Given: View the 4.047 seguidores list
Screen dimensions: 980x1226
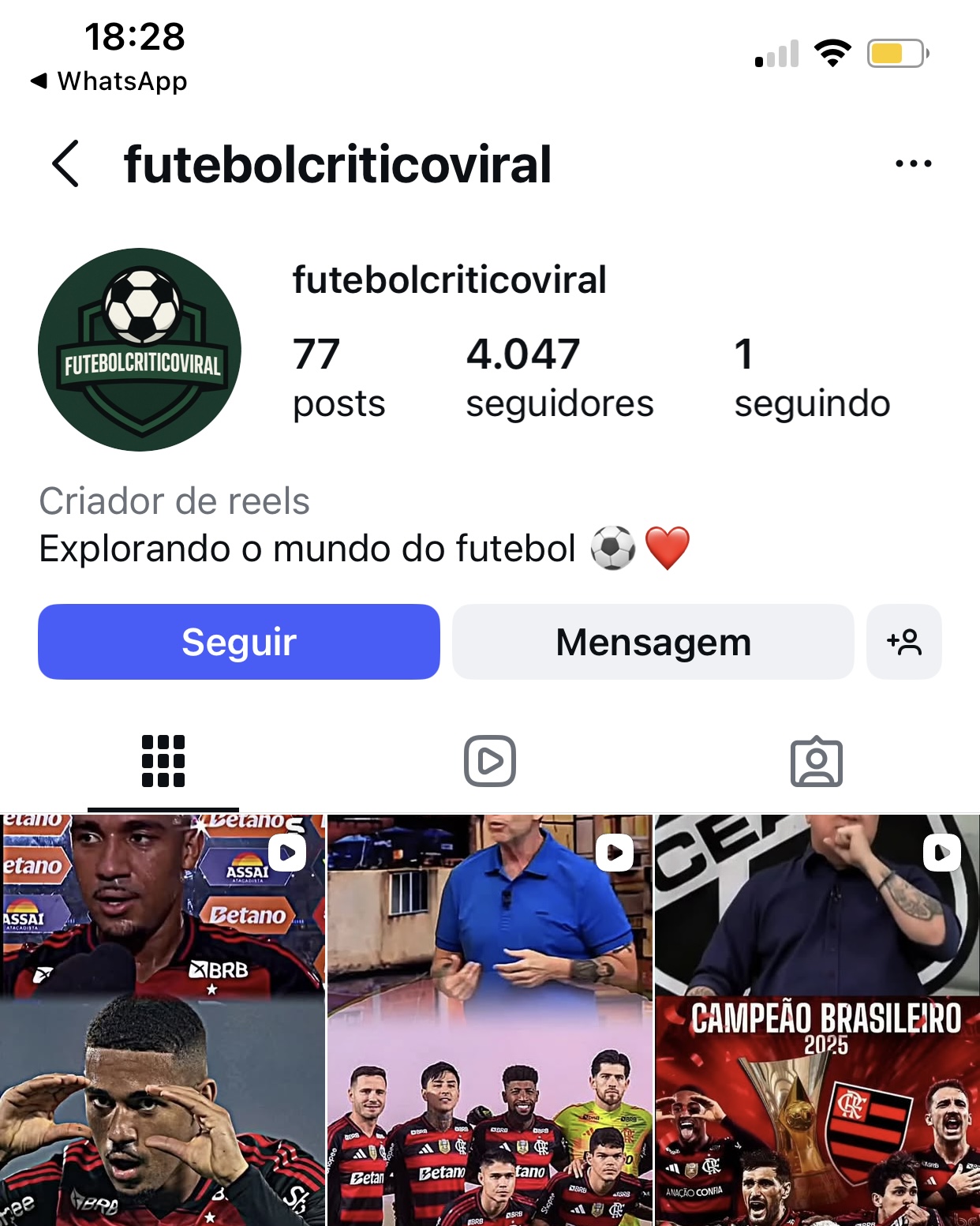Looking at the screenshot, I should pos(559,377).
